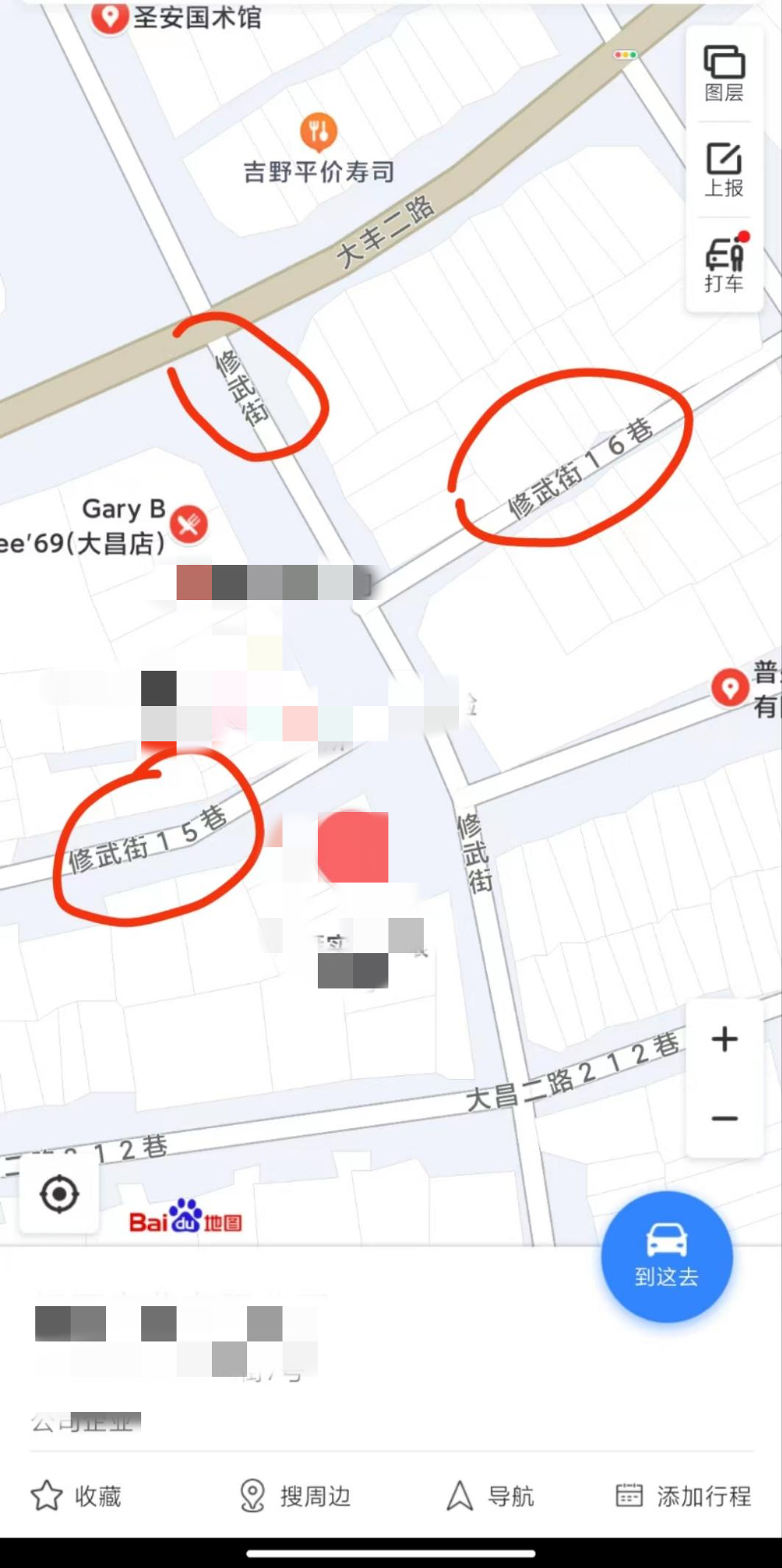Open the 吉野平价寿司 restaurant marker
Image resolution: width=782 pixels, height=1568 pixels.
pos(319,132)
